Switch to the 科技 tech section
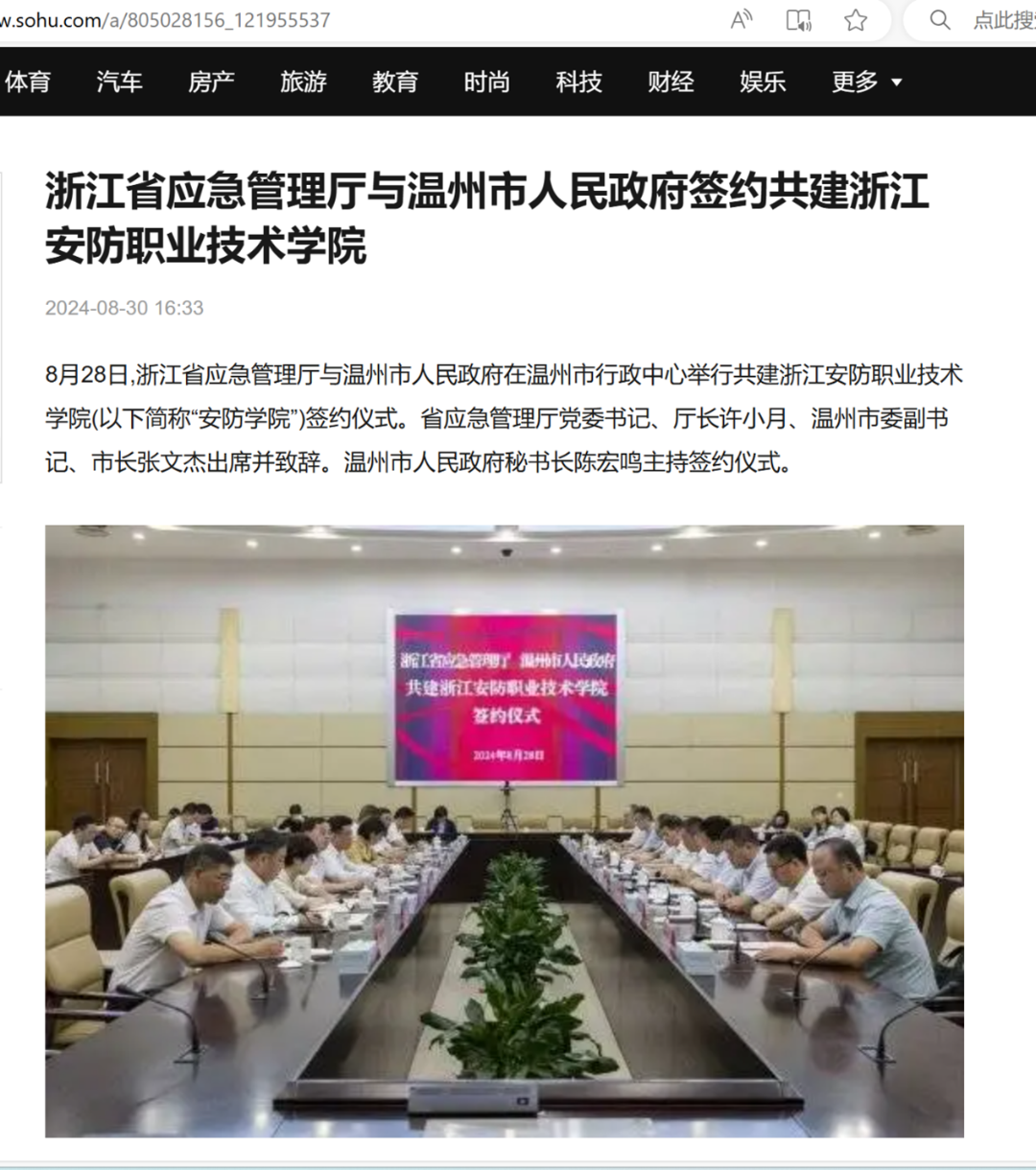Screen dimensions: 1036x1170 pos(578,82)
